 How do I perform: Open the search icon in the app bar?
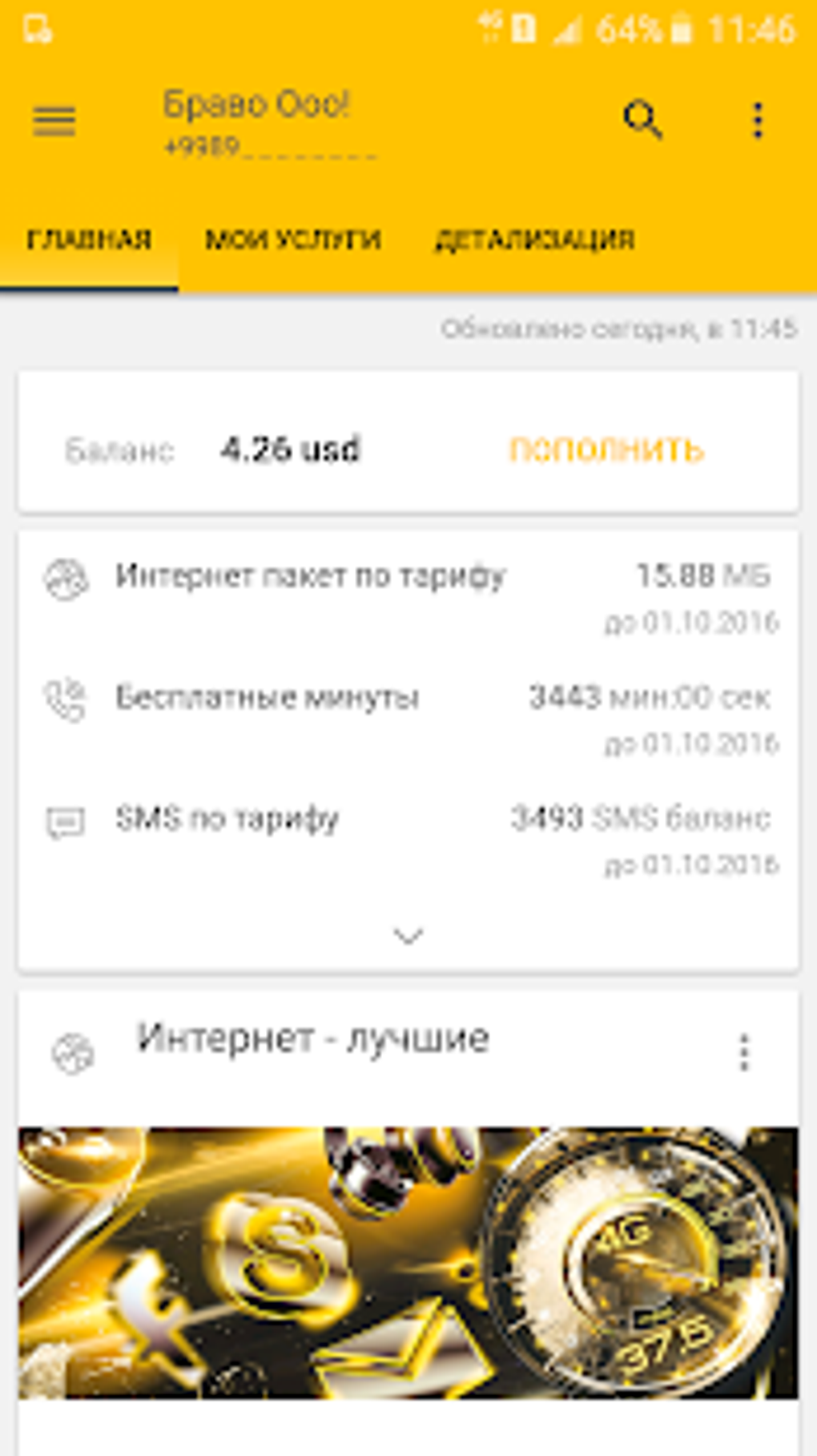click(642, 120)
